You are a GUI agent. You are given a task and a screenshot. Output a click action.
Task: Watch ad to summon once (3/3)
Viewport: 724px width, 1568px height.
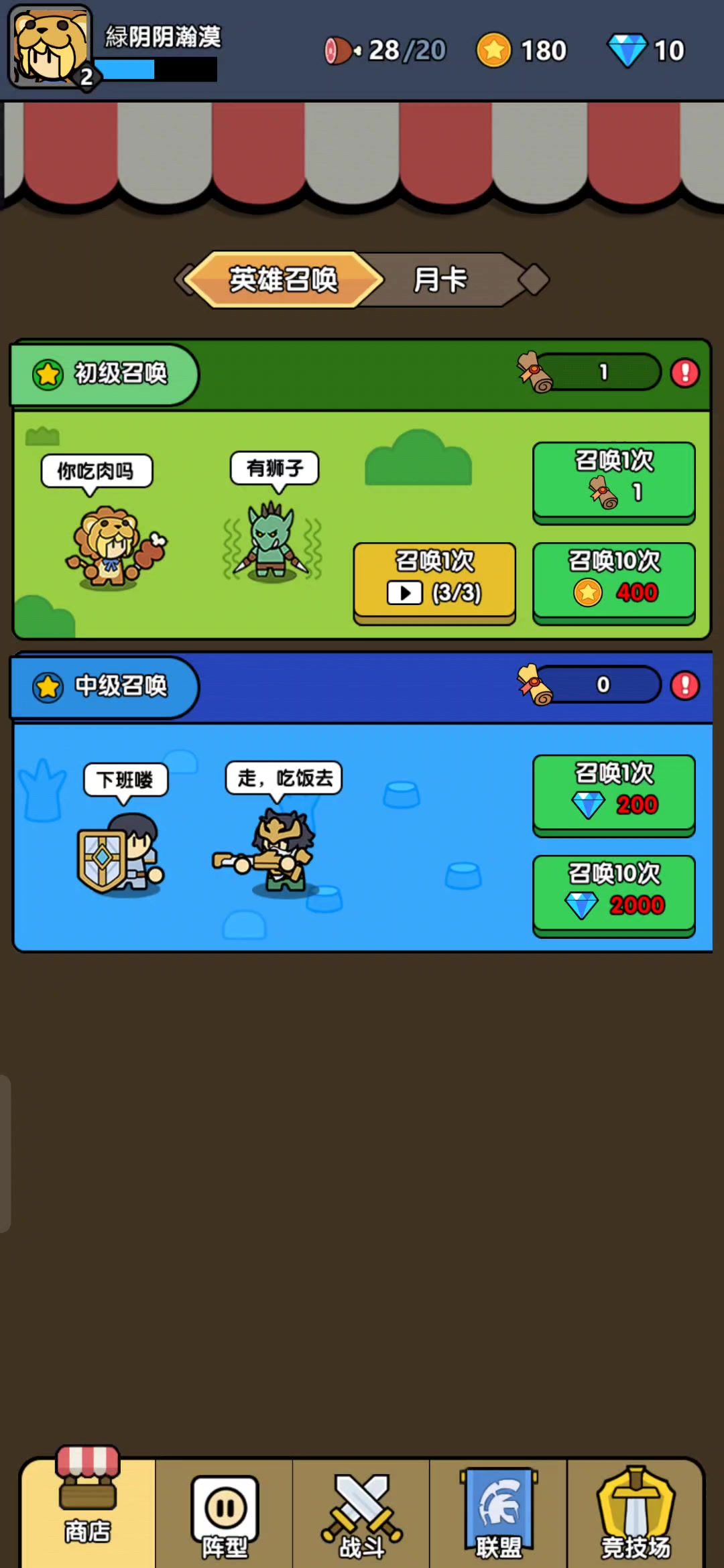click(x=434, y=580)
